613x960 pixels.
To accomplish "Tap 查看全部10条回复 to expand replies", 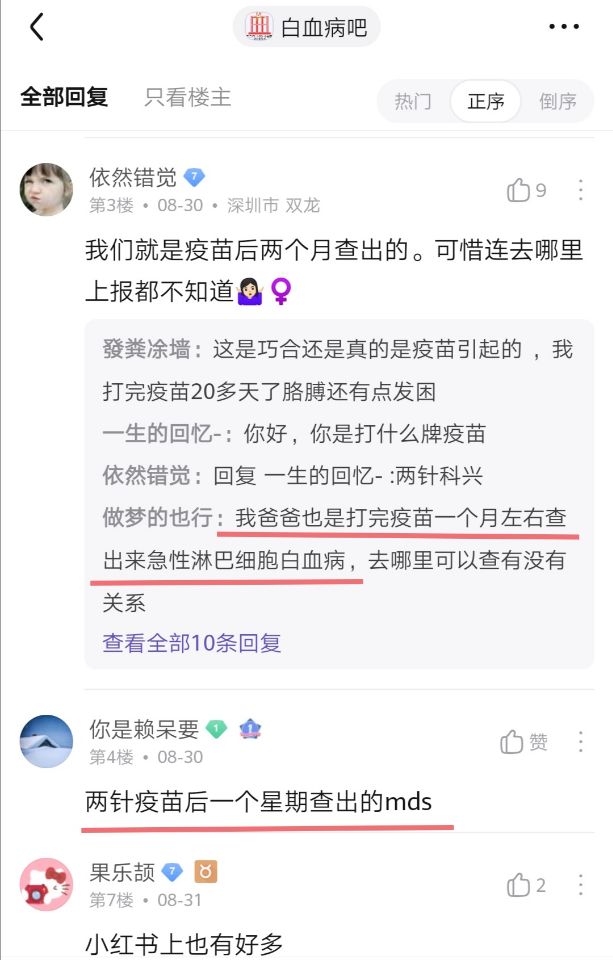I will click(x=192, y=643).
